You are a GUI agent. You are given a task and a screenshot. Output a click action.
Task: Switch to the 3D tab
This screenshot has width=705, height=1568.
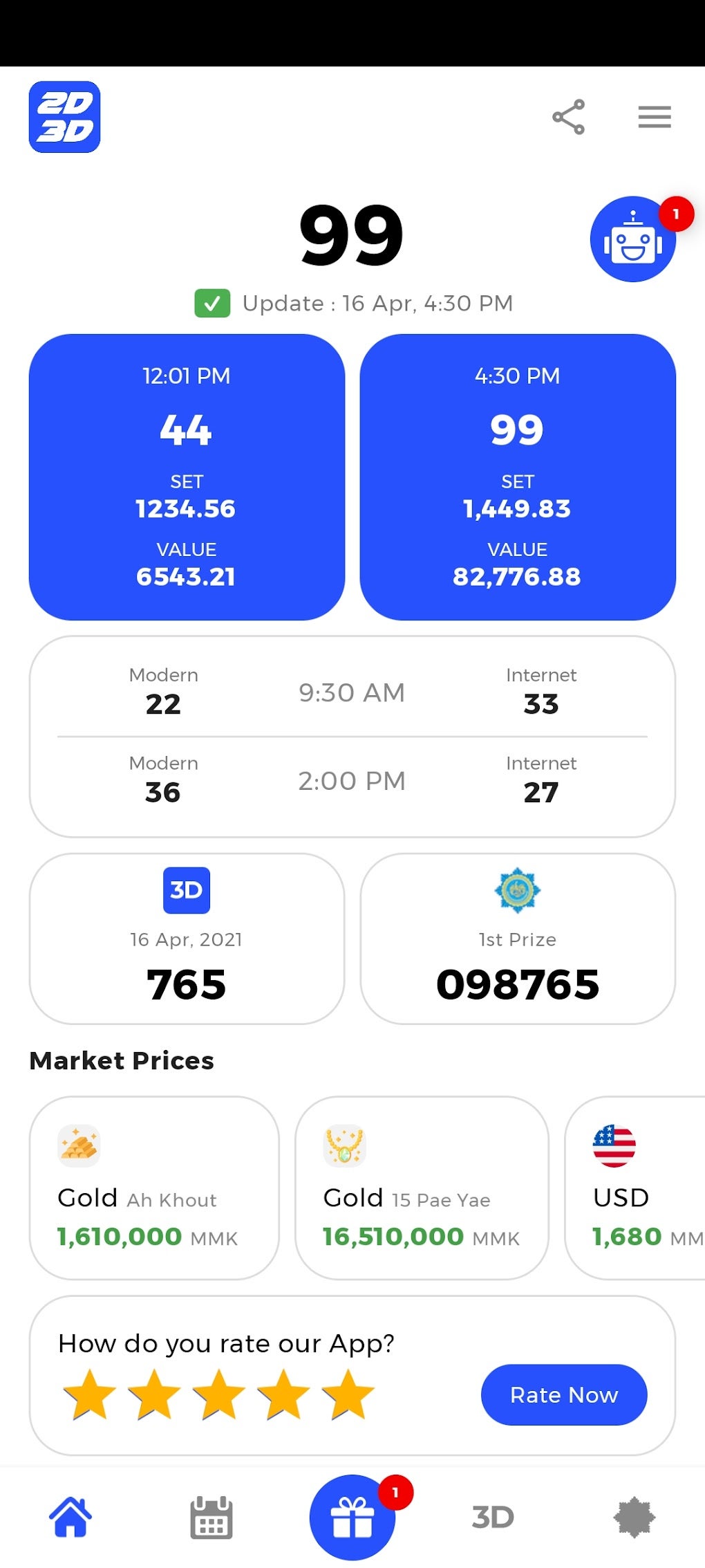(x=493, y=1517)
